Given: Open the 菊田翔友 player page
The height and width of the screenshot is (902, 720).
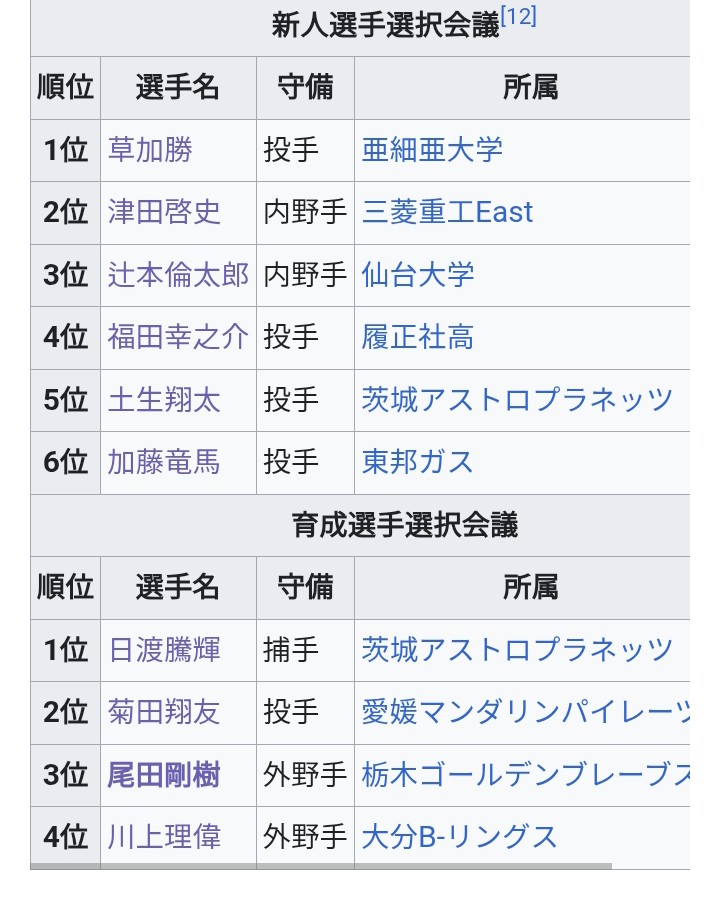Looking at the screenshot, I should [x=164, y=712].
